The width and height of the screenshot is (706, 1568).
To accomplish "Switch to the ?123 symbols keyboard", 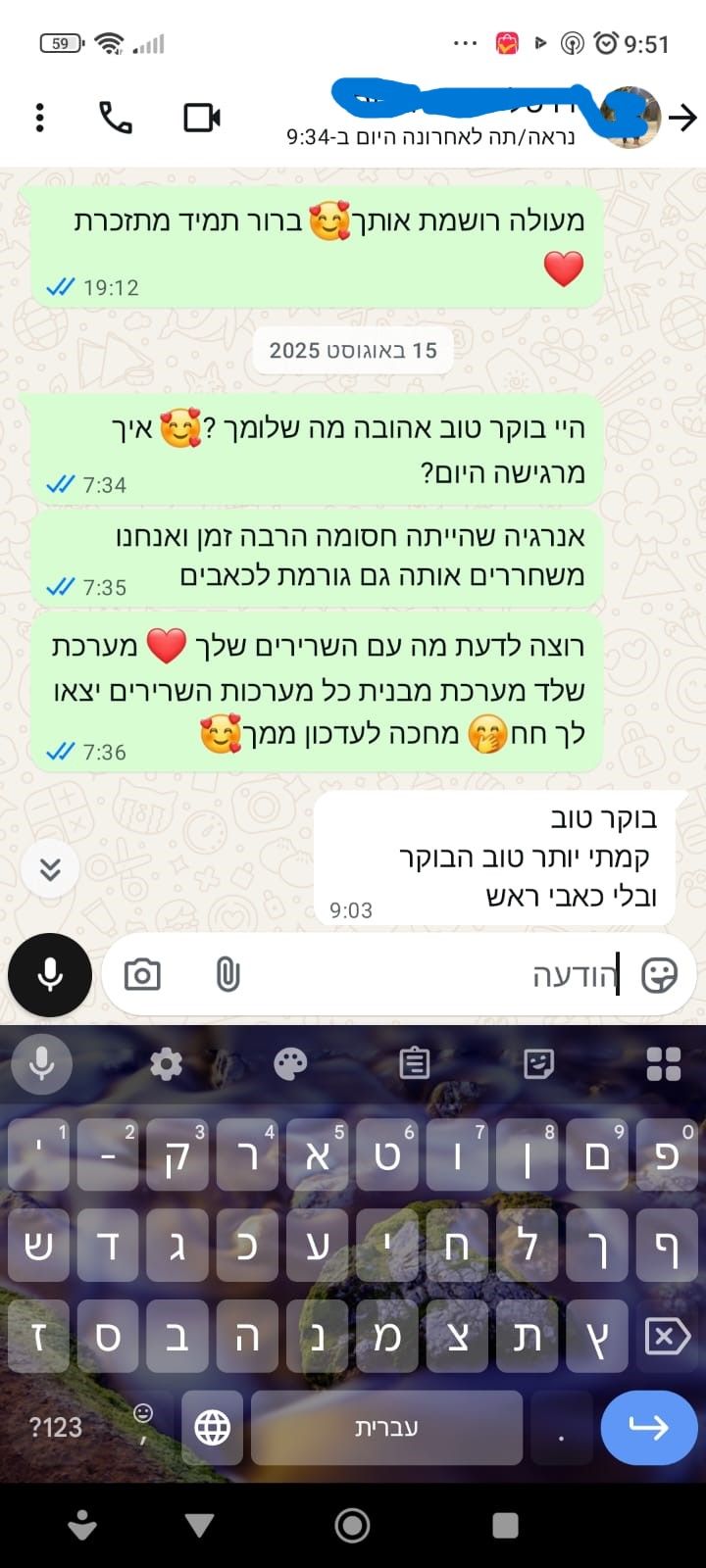I will [x=56, y=1428].
